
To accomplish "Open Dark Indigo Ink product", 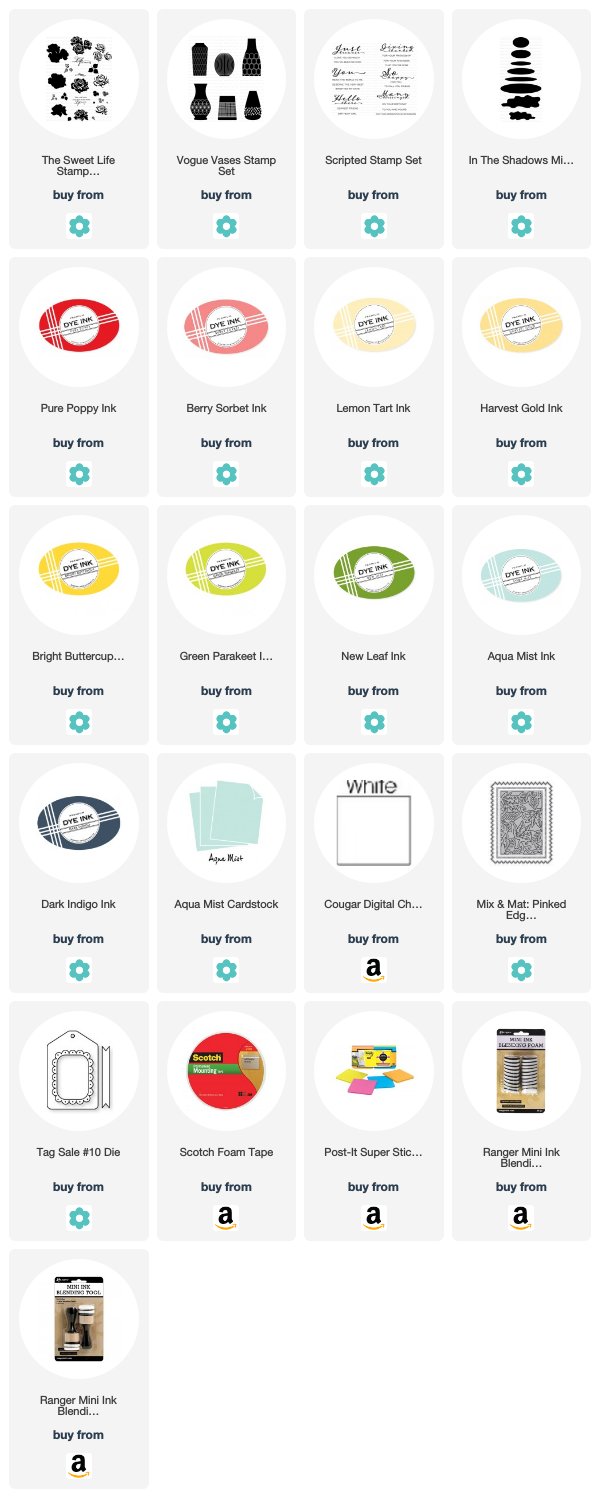I will coord(79,822).
